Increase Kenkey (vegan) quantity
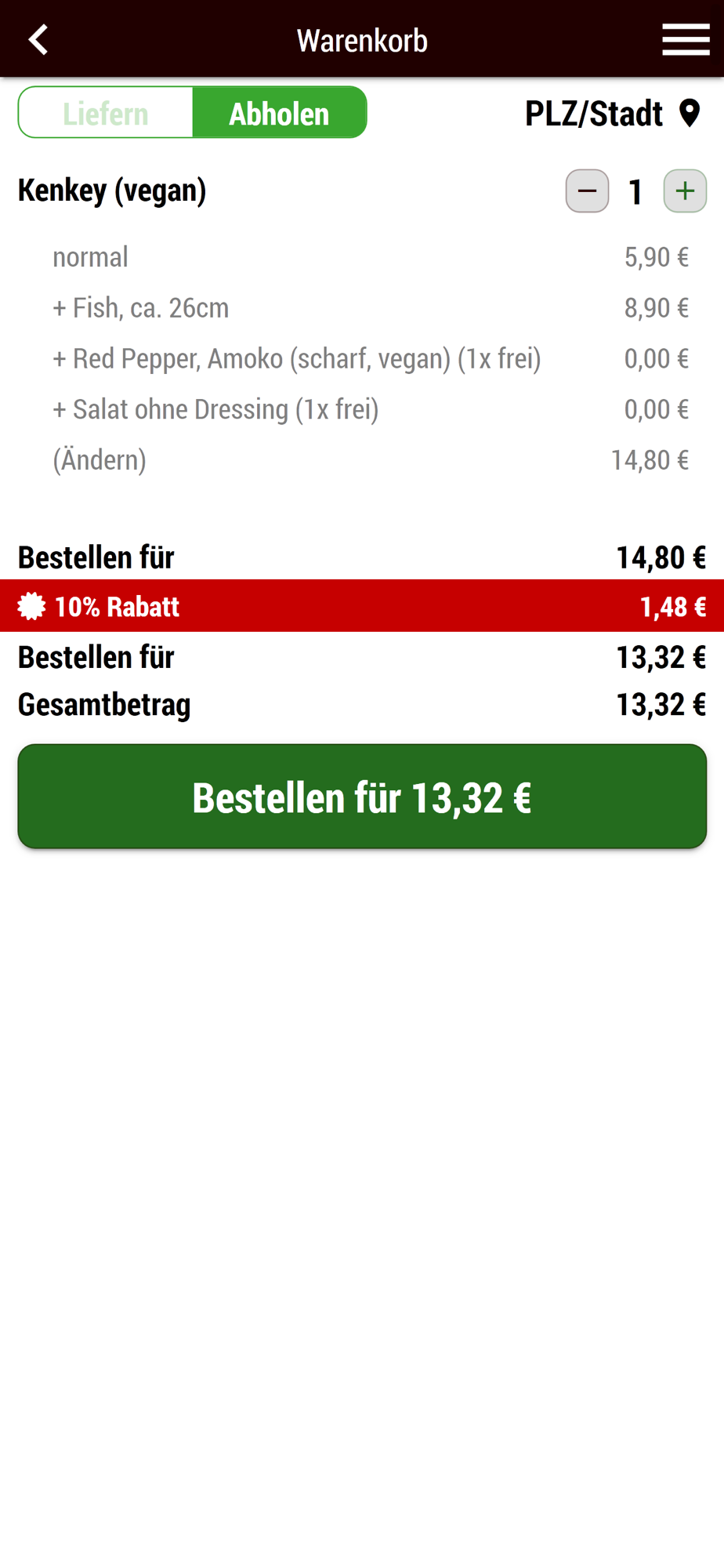Image resolution: width=724 pixels, height=1568 pixels. click(x=685, y=191)
